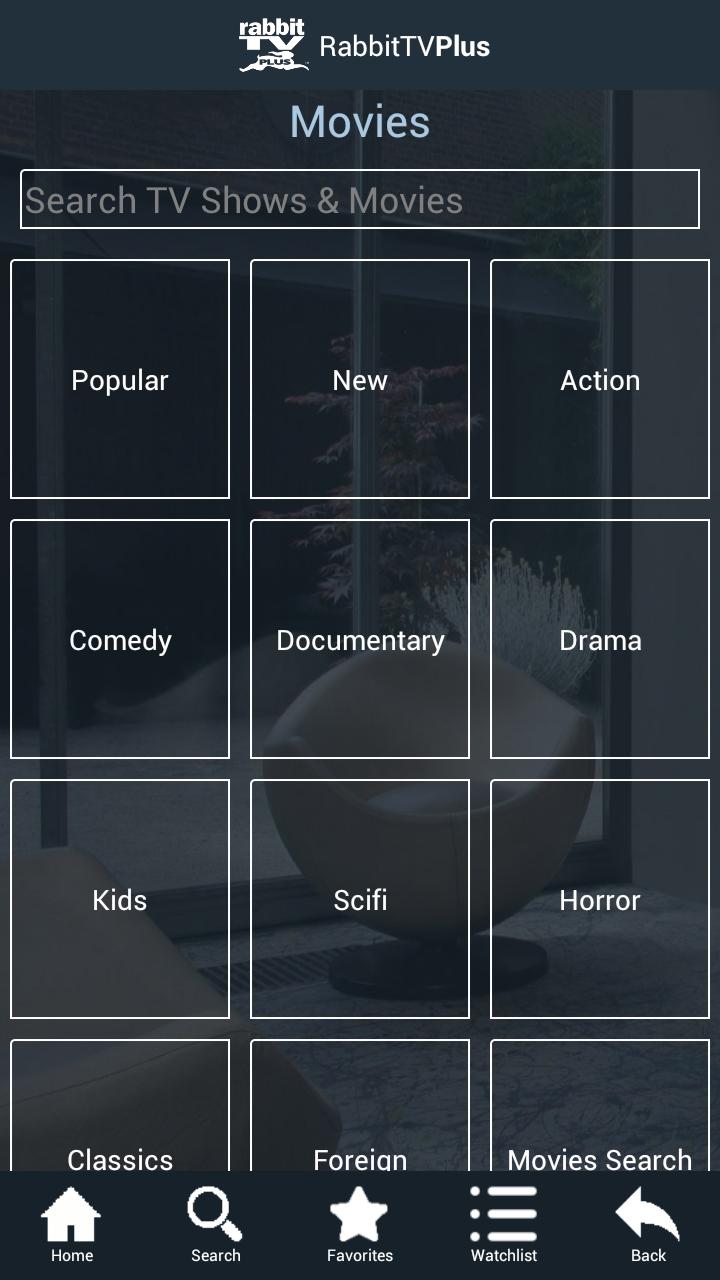
Task: Select the Horror category tile
Action: click(600, 900)
